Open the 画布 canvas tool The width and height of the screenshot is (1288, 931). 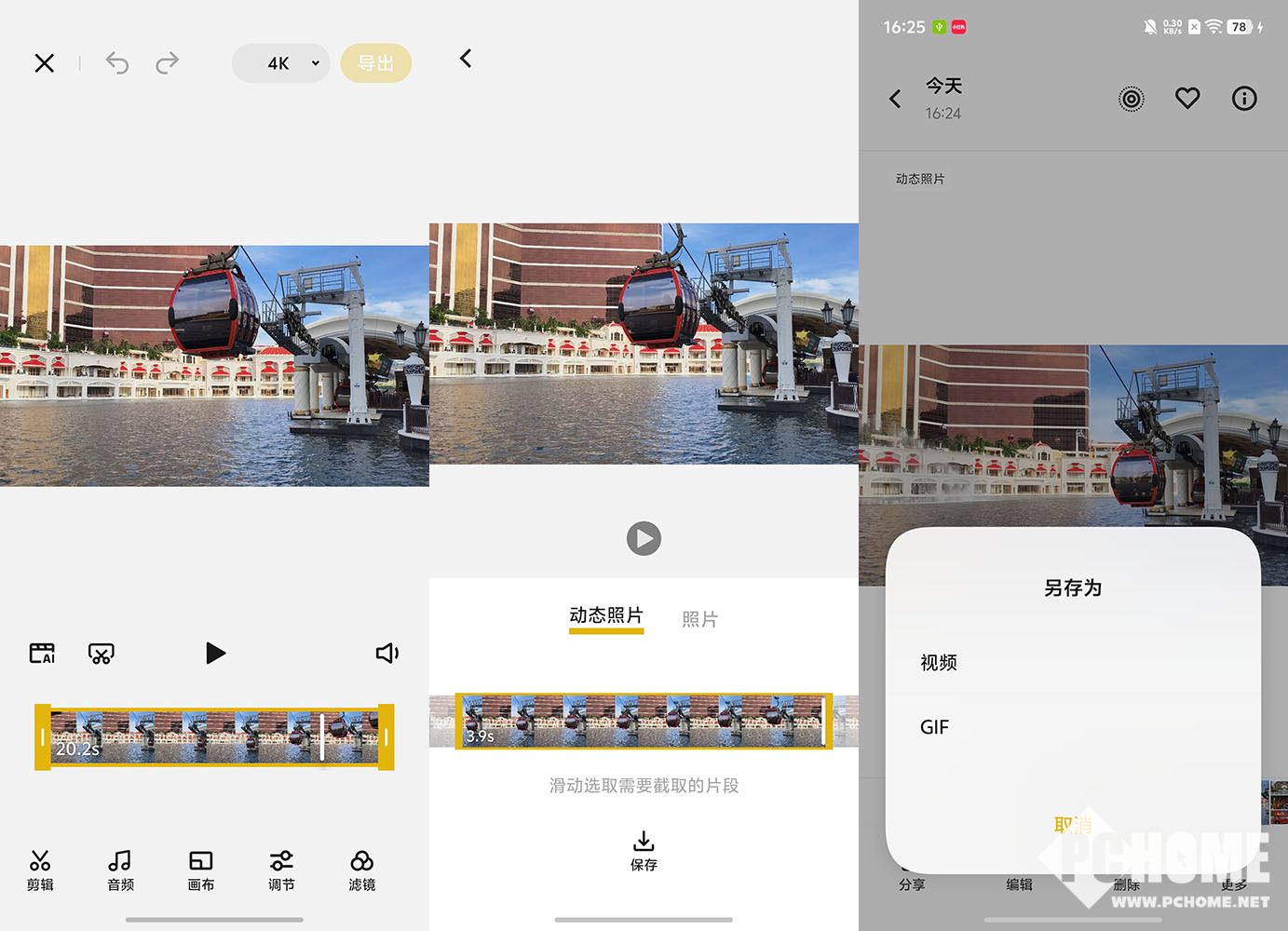(201, 870)
